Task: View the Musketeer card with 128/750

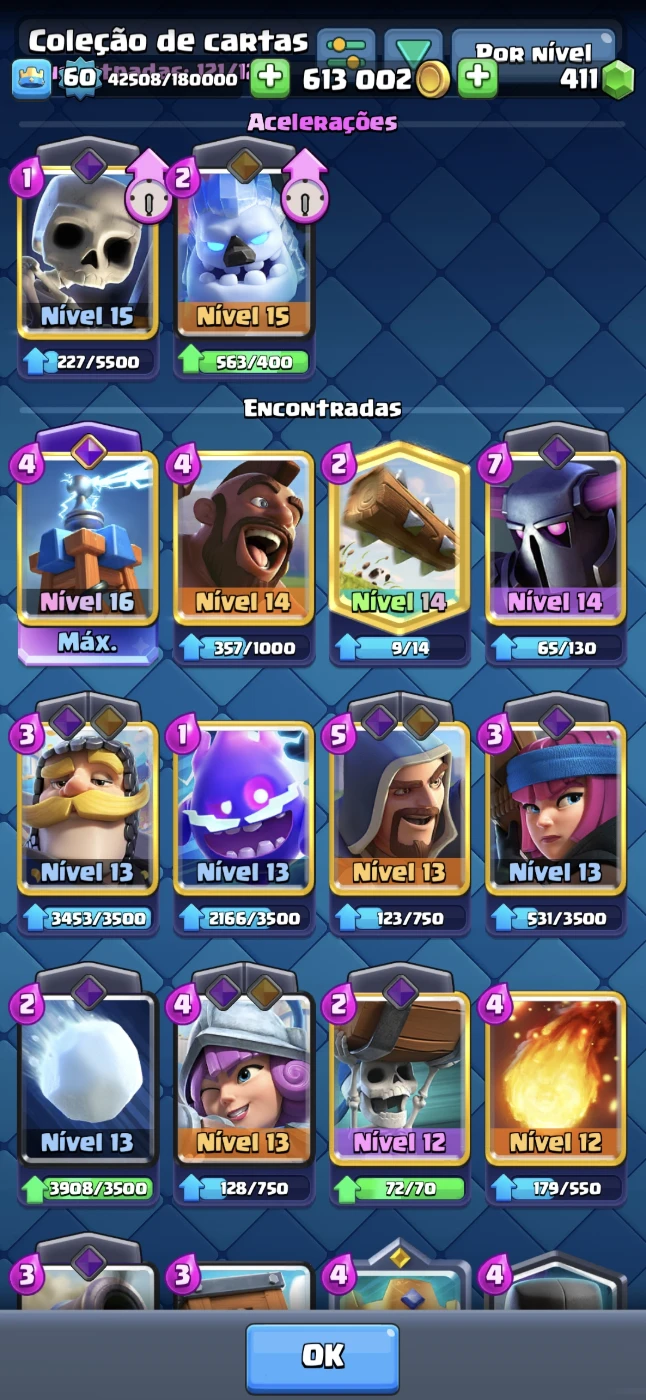Action: (x=243, y=1080)
